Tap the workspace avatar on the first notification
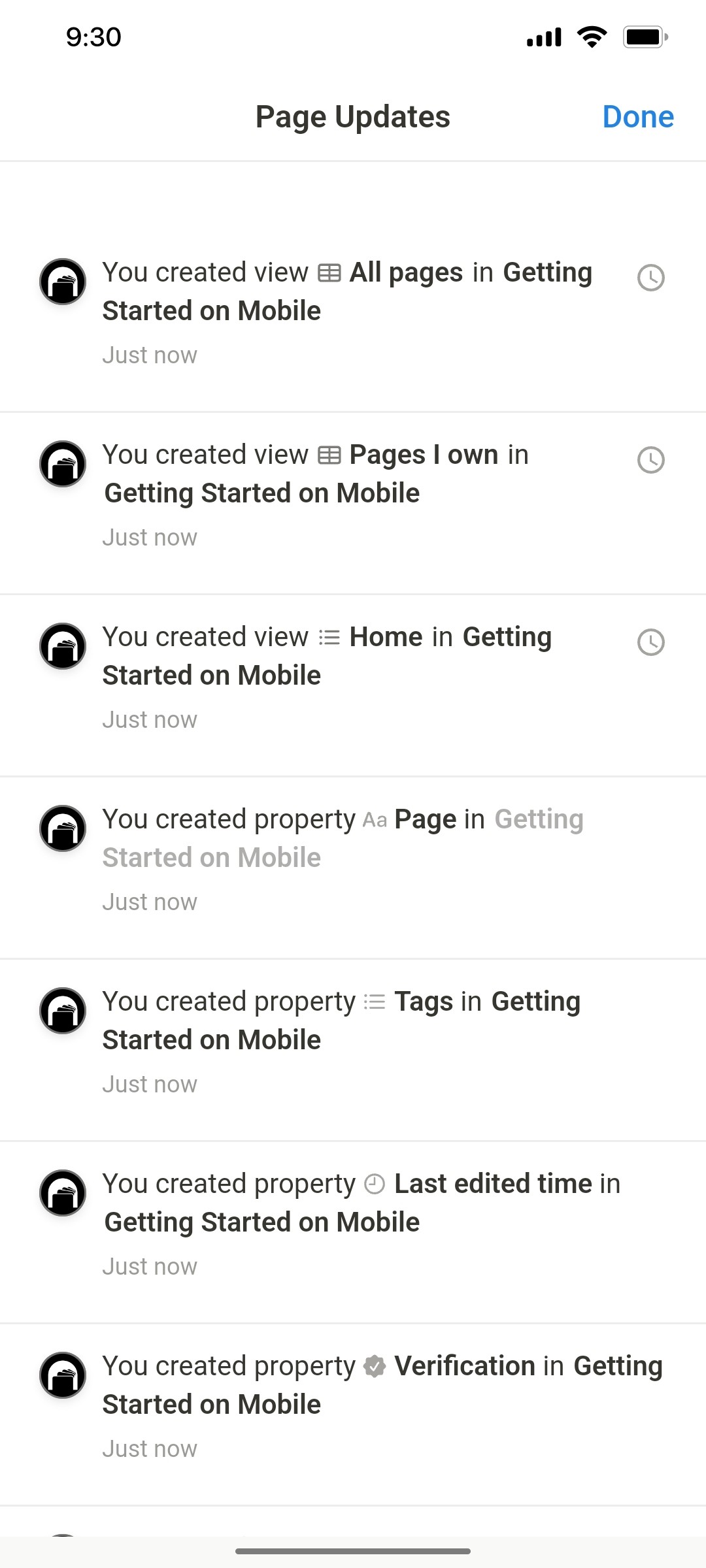The height and width of the screenshot is (1568, 706). click(63, 282)
